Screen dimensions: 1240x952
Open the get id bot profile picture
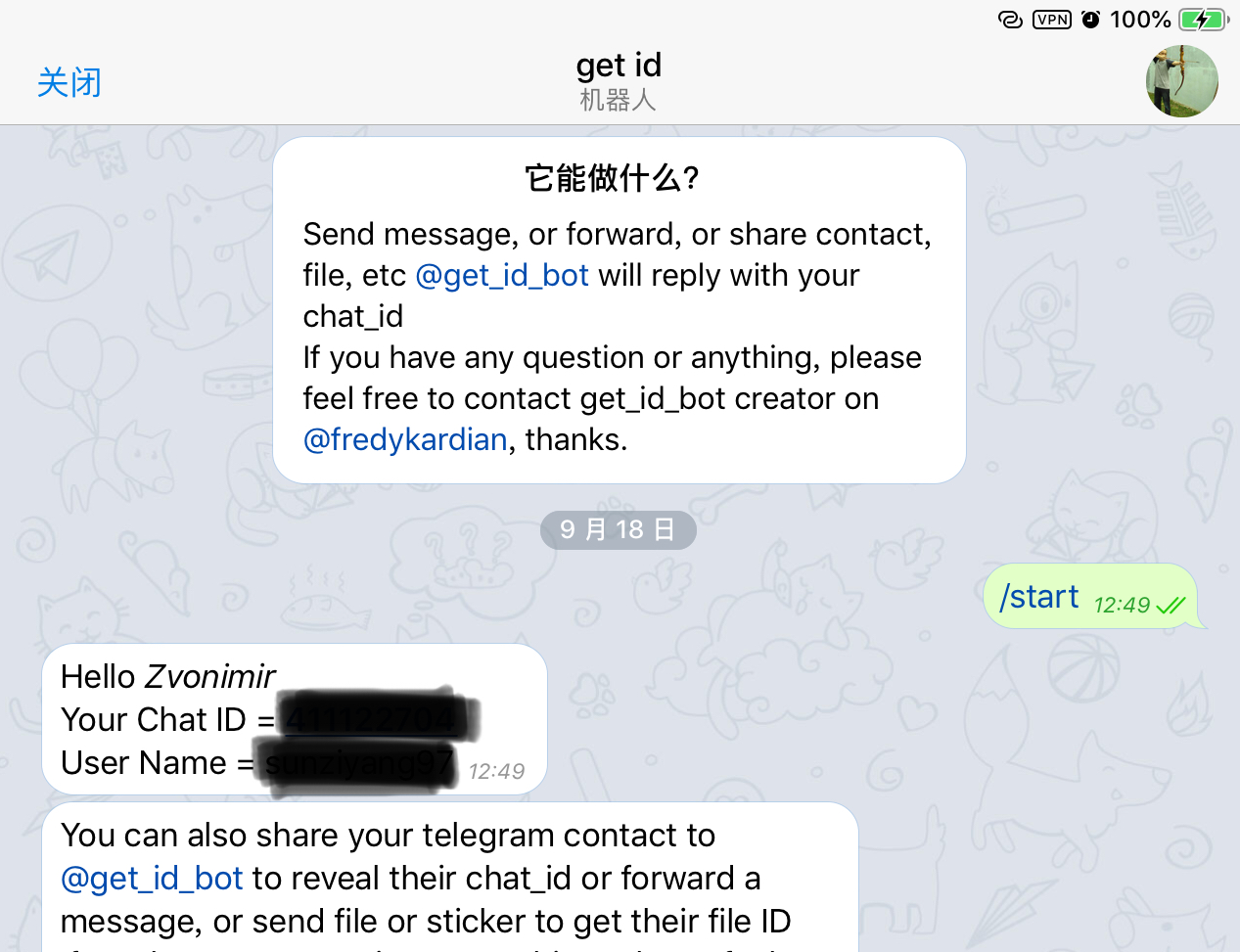coord(1181,81)
